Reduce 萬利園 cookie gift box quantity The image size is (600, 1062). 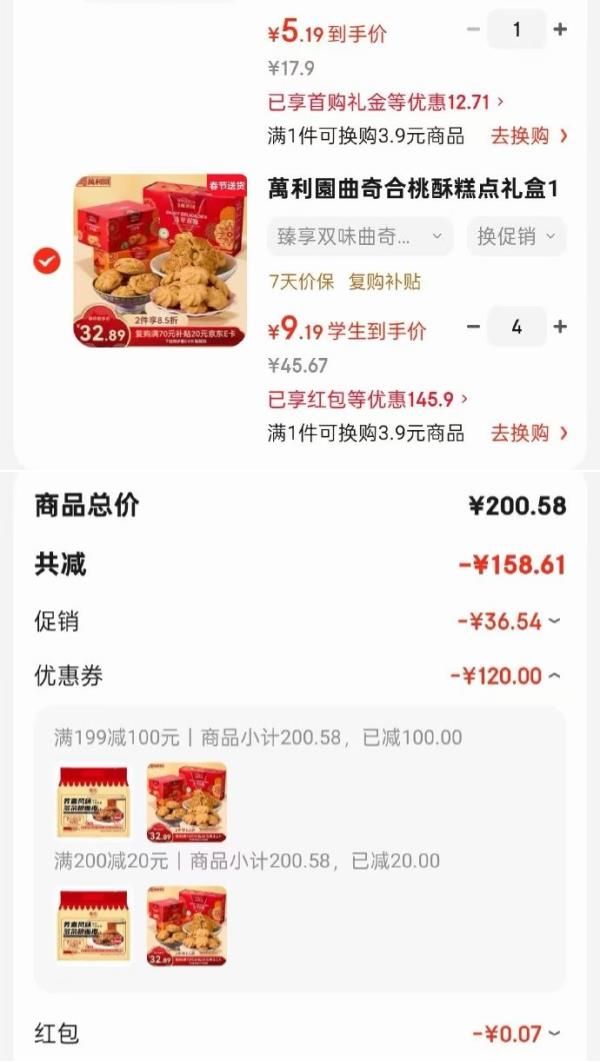pos(473,327)
